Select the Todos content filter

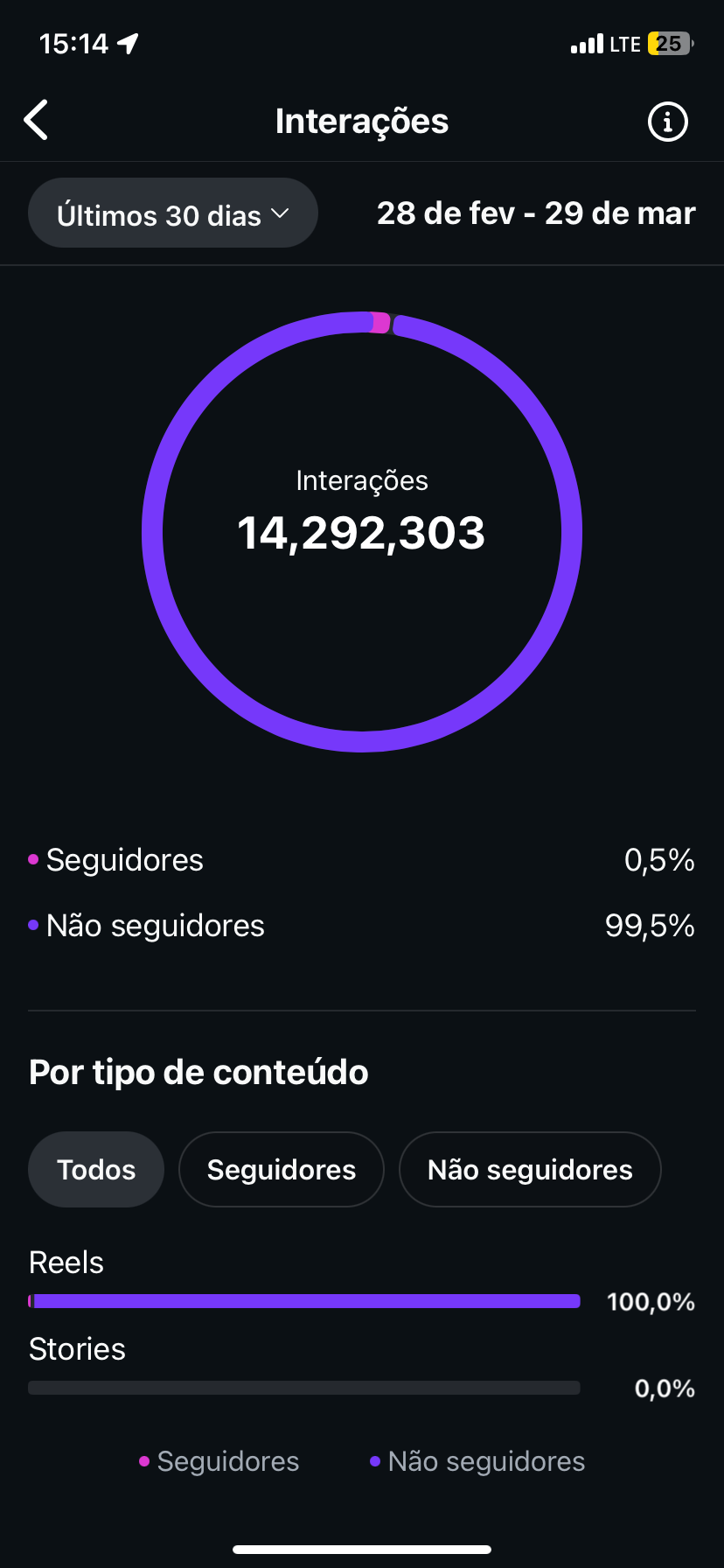(96, 1170)
